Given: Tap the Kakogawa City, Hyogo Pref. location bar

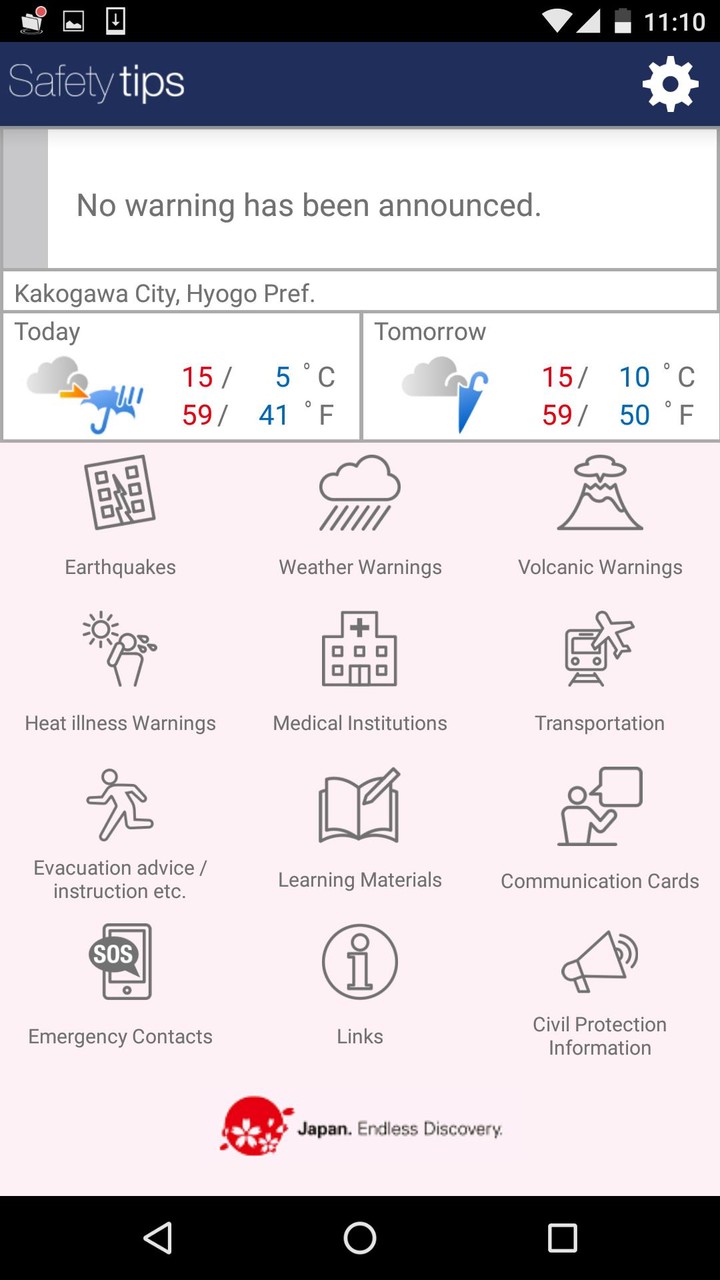Looking at the screenshot, I should pyautogui.click(x=360, y=293).
